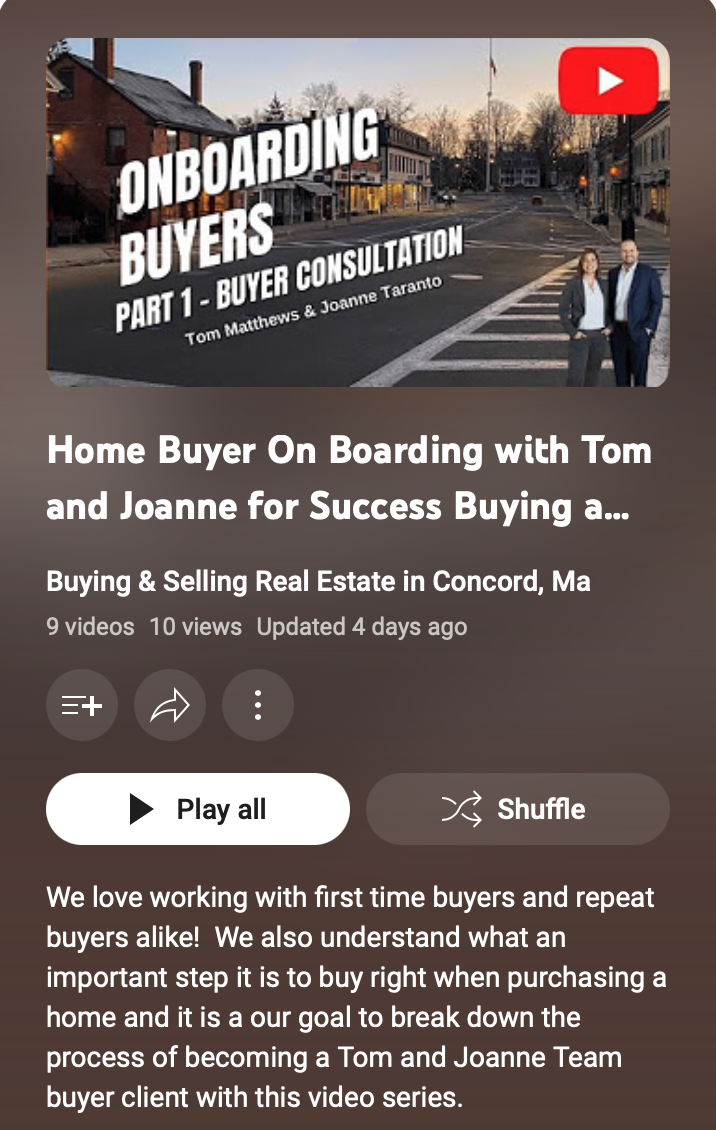Viewport: 716px width, 1130px height.
Task: Save playlist to library
Action: pos(82,705)
